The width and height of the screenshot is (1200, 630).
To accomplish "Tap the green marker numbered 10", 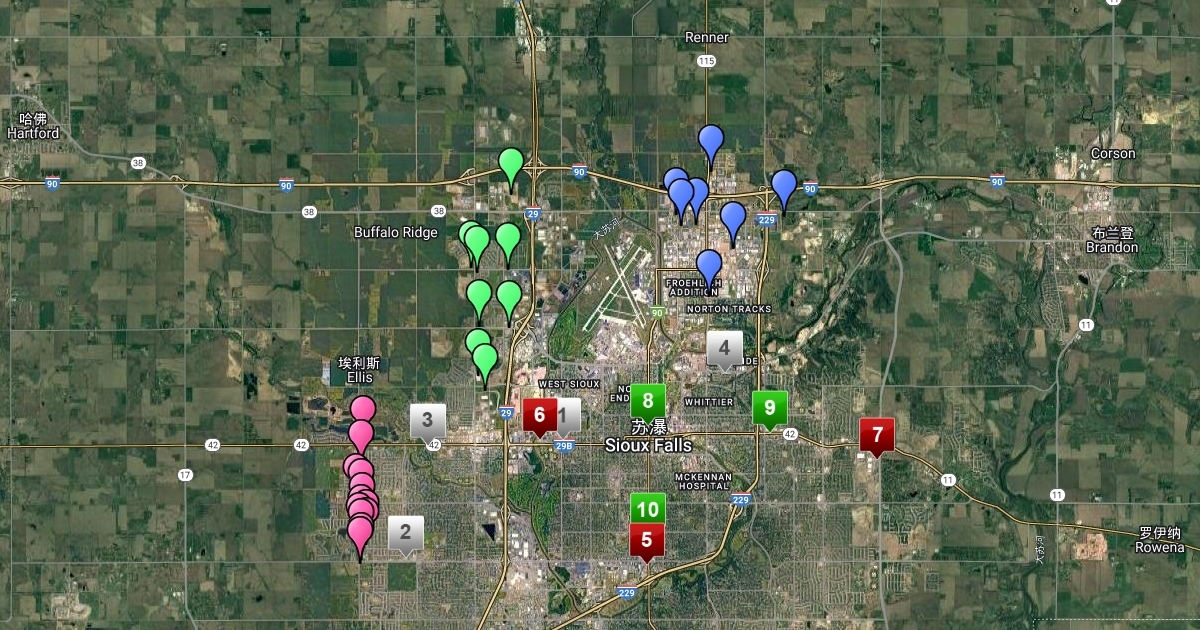I will pos(647,508).
